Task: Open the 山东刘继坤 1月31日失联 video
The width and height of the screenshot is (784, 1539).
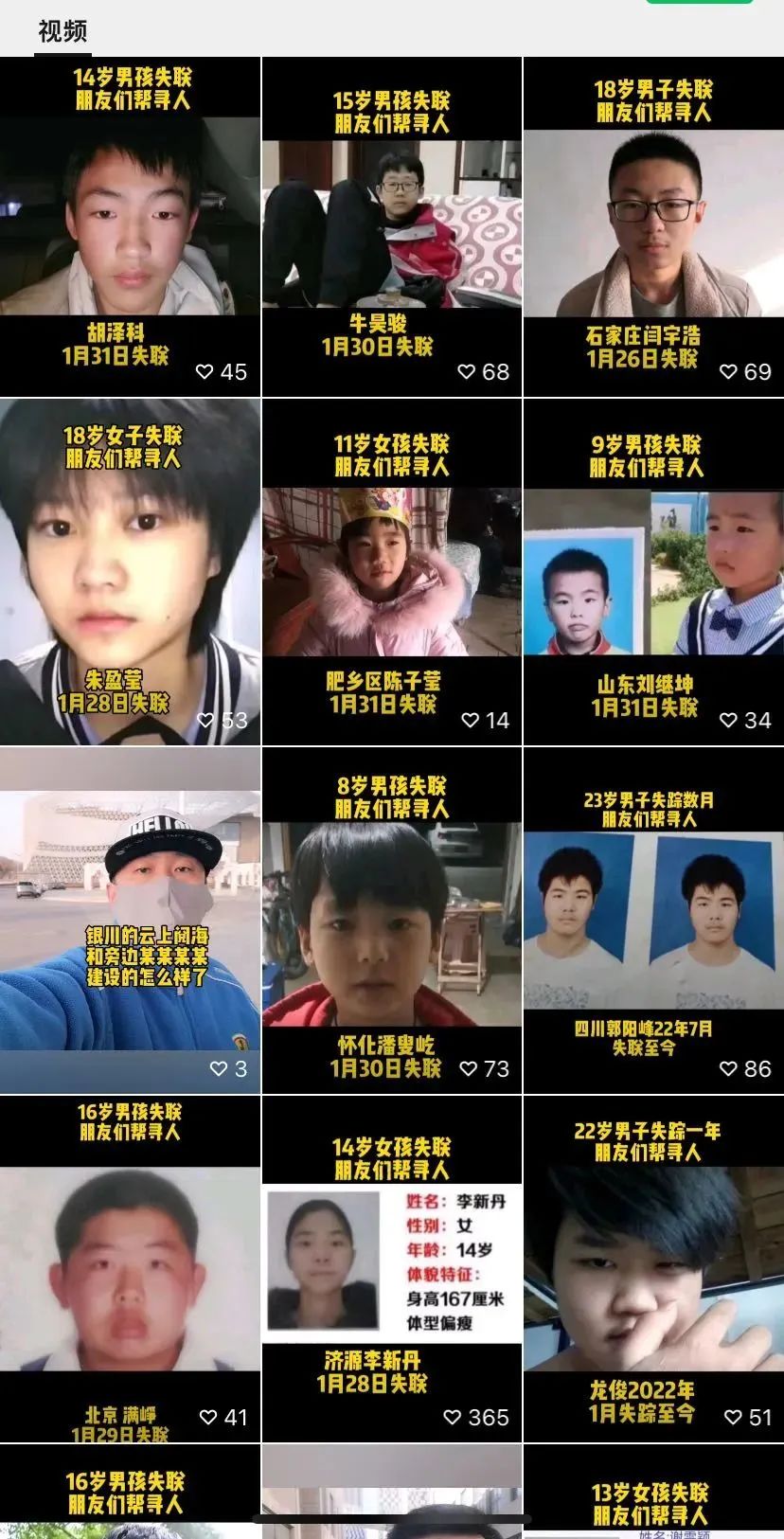Action: pos(653,570)
